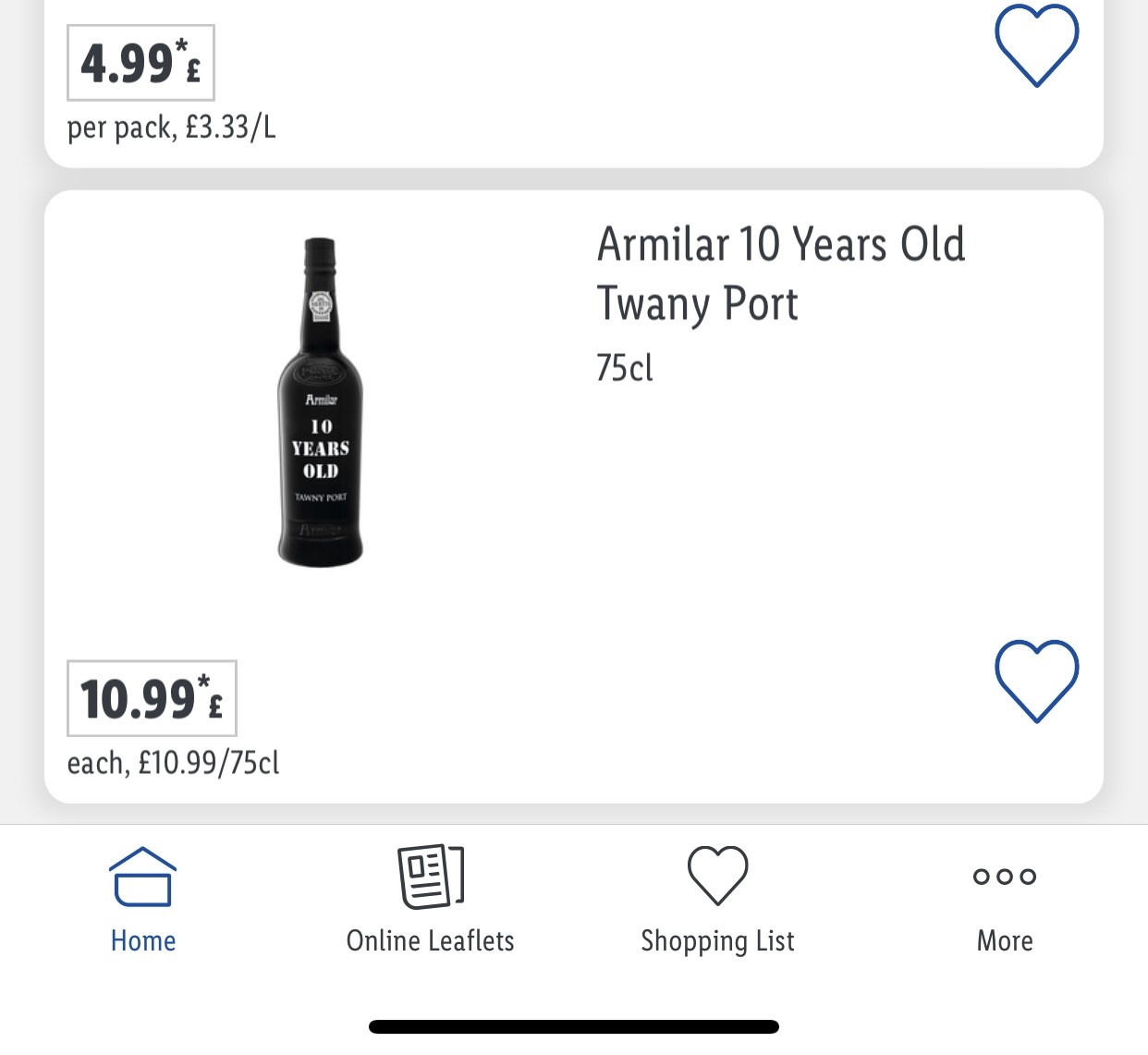This screenshot has width=1148, height=1055.
Task: Open the Shopping List tab
Action: 717,900
